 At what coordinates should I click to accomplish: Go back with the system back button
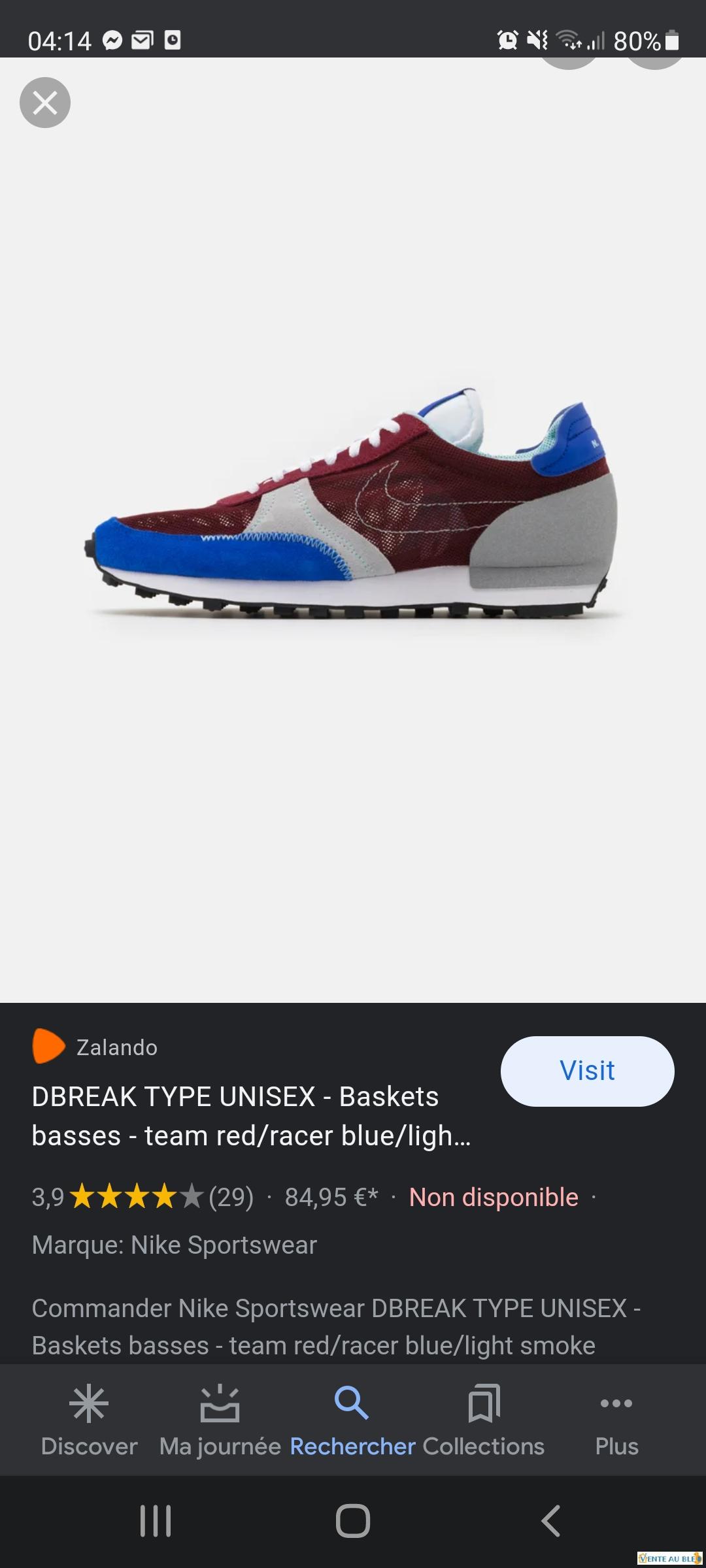tap(550, 1521)
